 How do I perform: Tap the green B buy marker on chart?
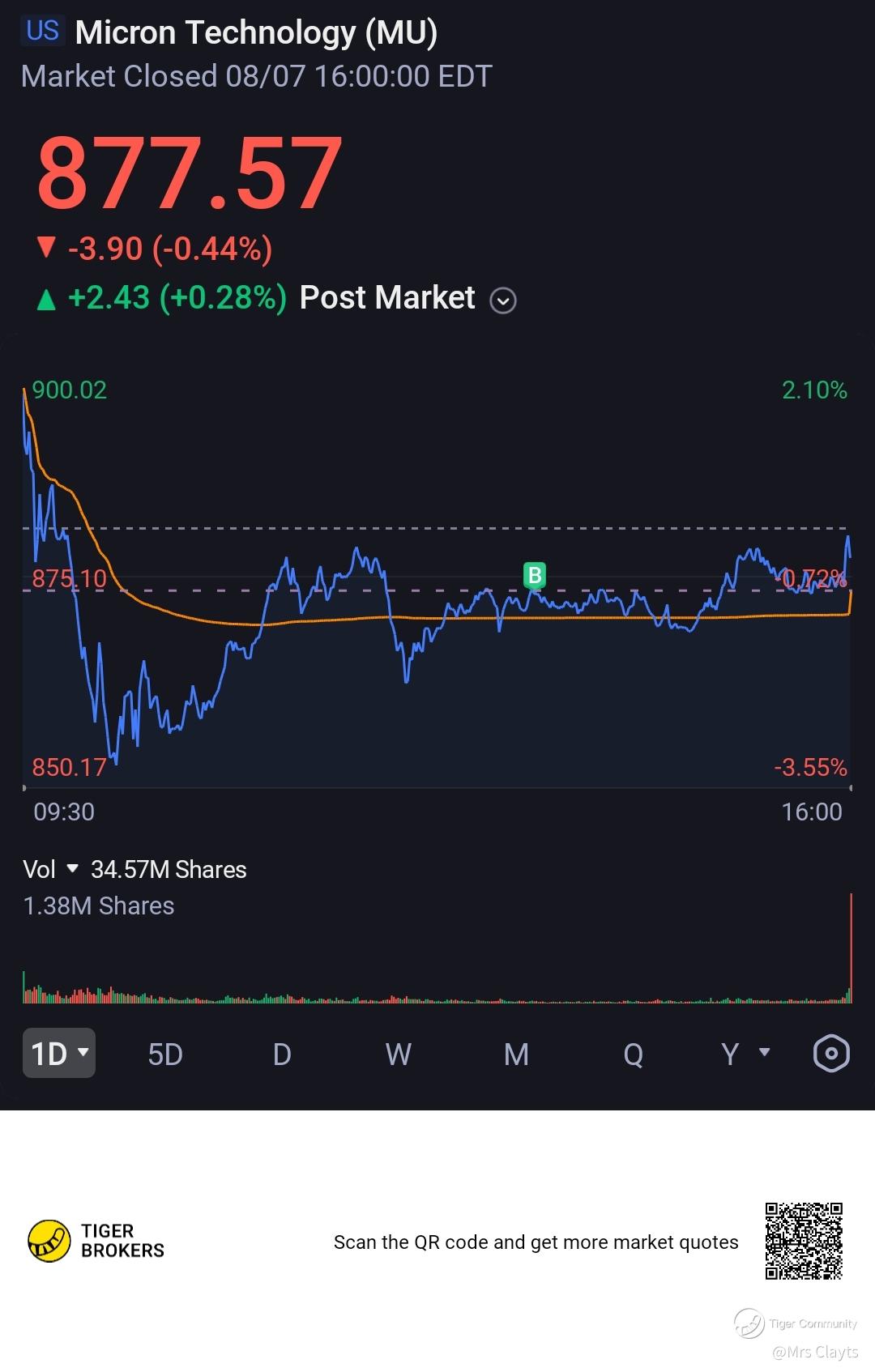pos(535,575)
